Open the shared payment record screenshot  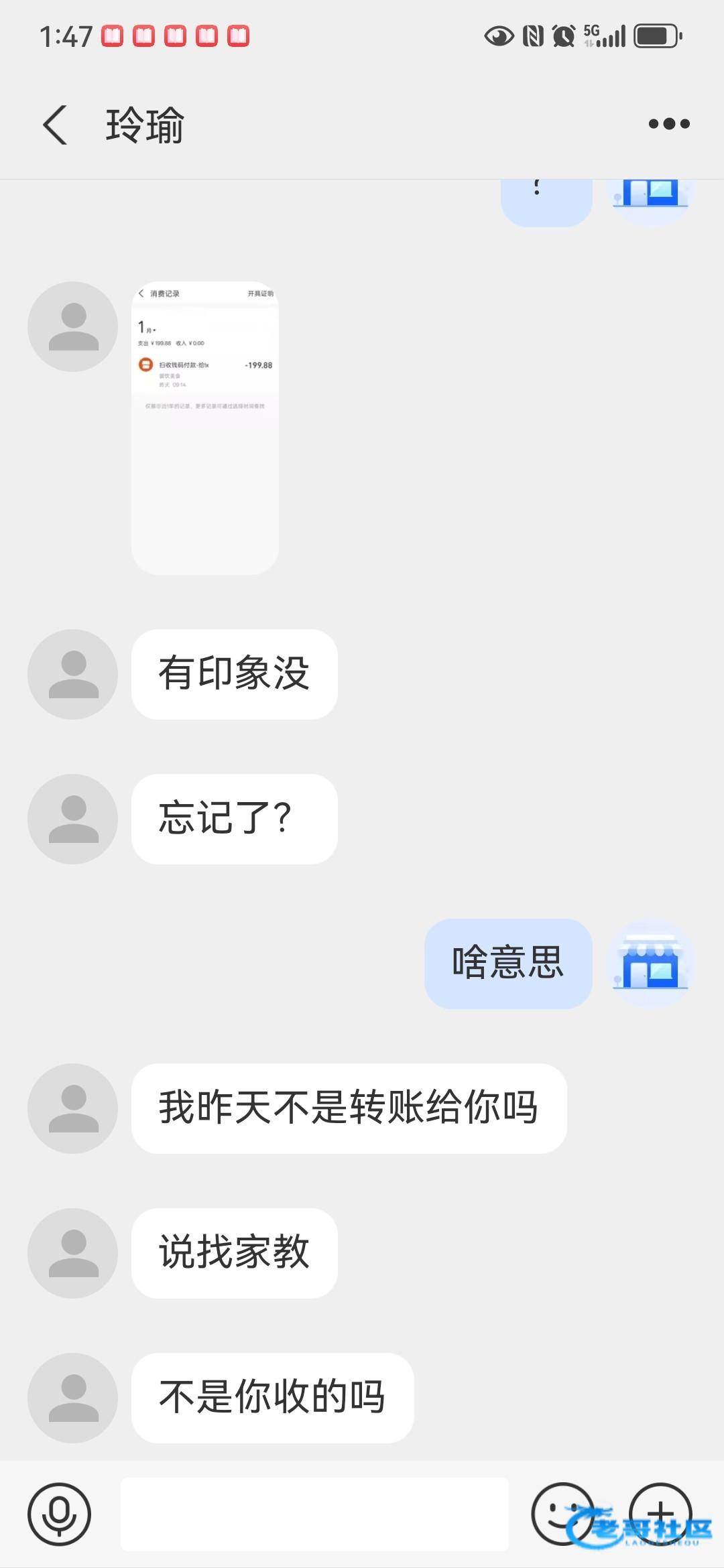pos(205,428)
